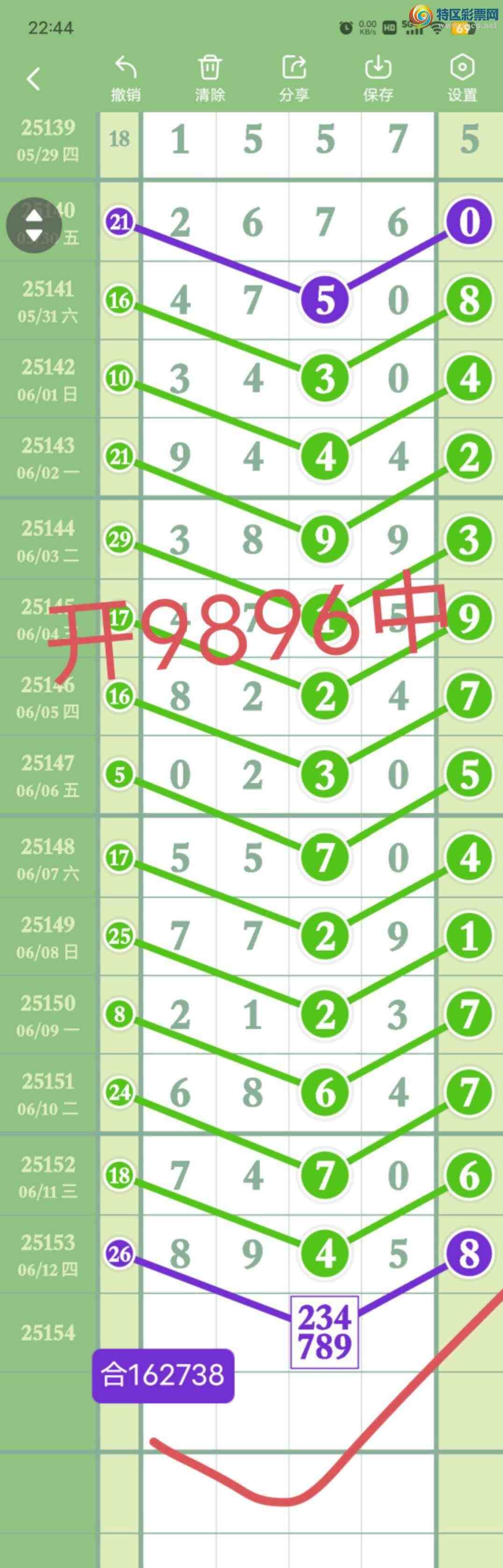Go back using the arrow
Screen dimensions: 503x1568
[x=34, y=79]
